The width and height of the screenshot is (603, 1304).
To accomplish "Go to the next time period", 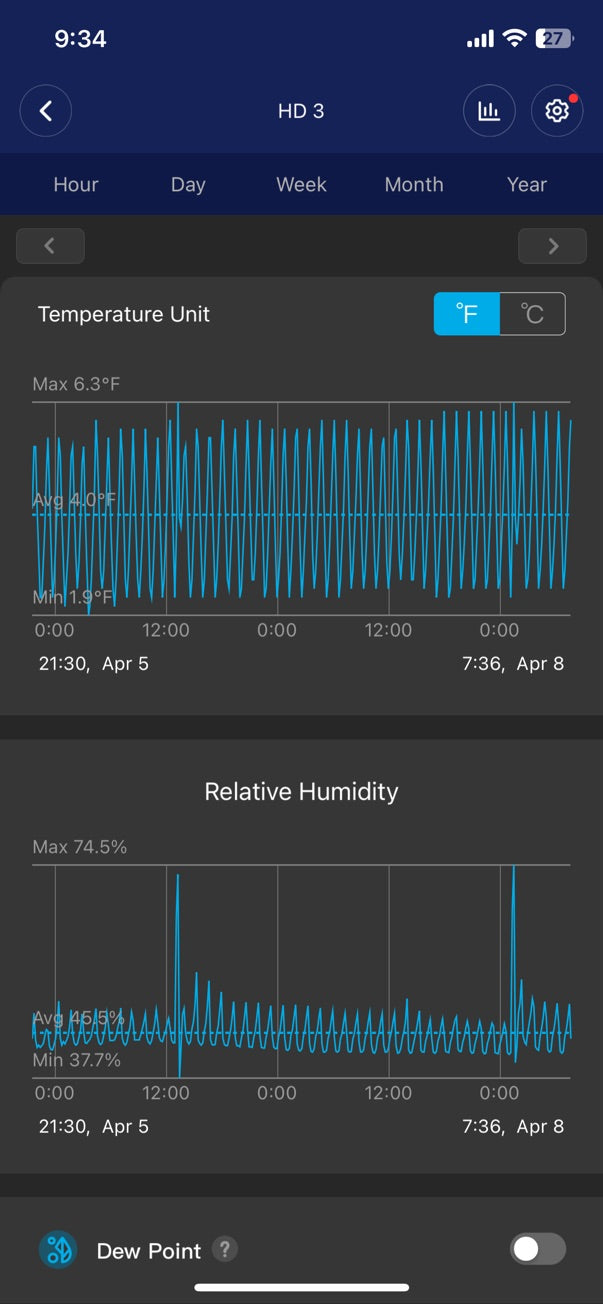I will [552, 246].
